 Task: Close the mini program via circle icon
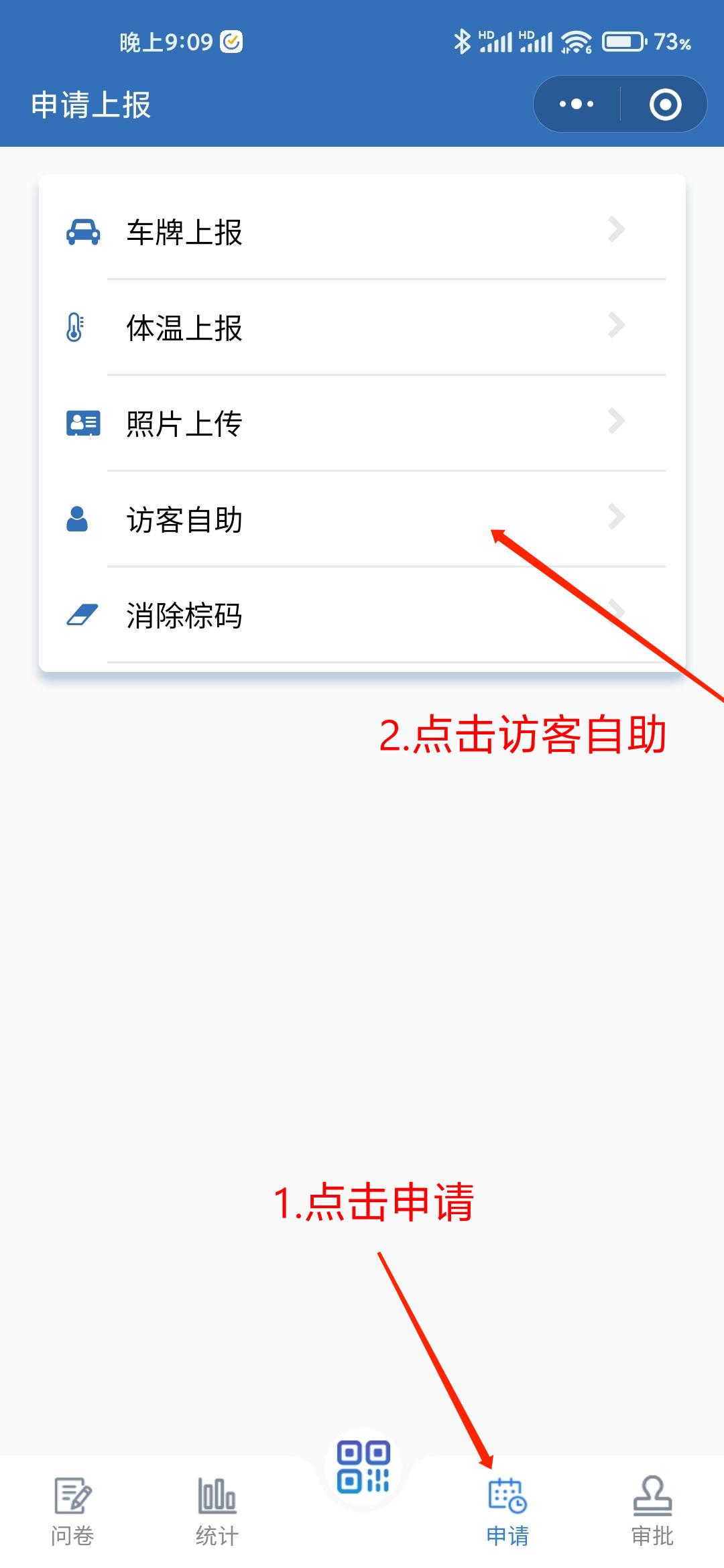click(x=665, y=105)
